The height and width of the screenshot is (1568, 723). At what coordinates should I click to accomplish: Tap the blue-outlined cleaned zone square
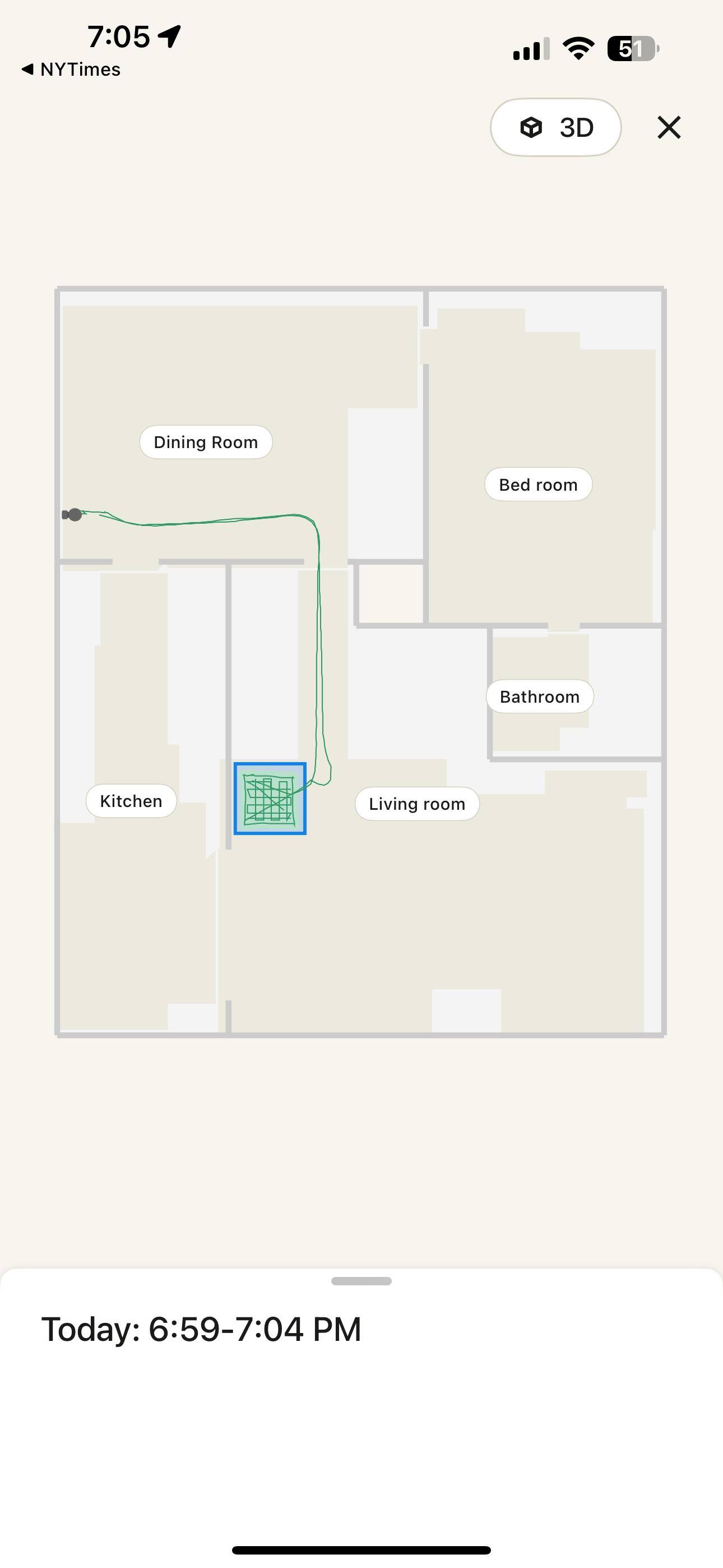click(x=270, y=798)
